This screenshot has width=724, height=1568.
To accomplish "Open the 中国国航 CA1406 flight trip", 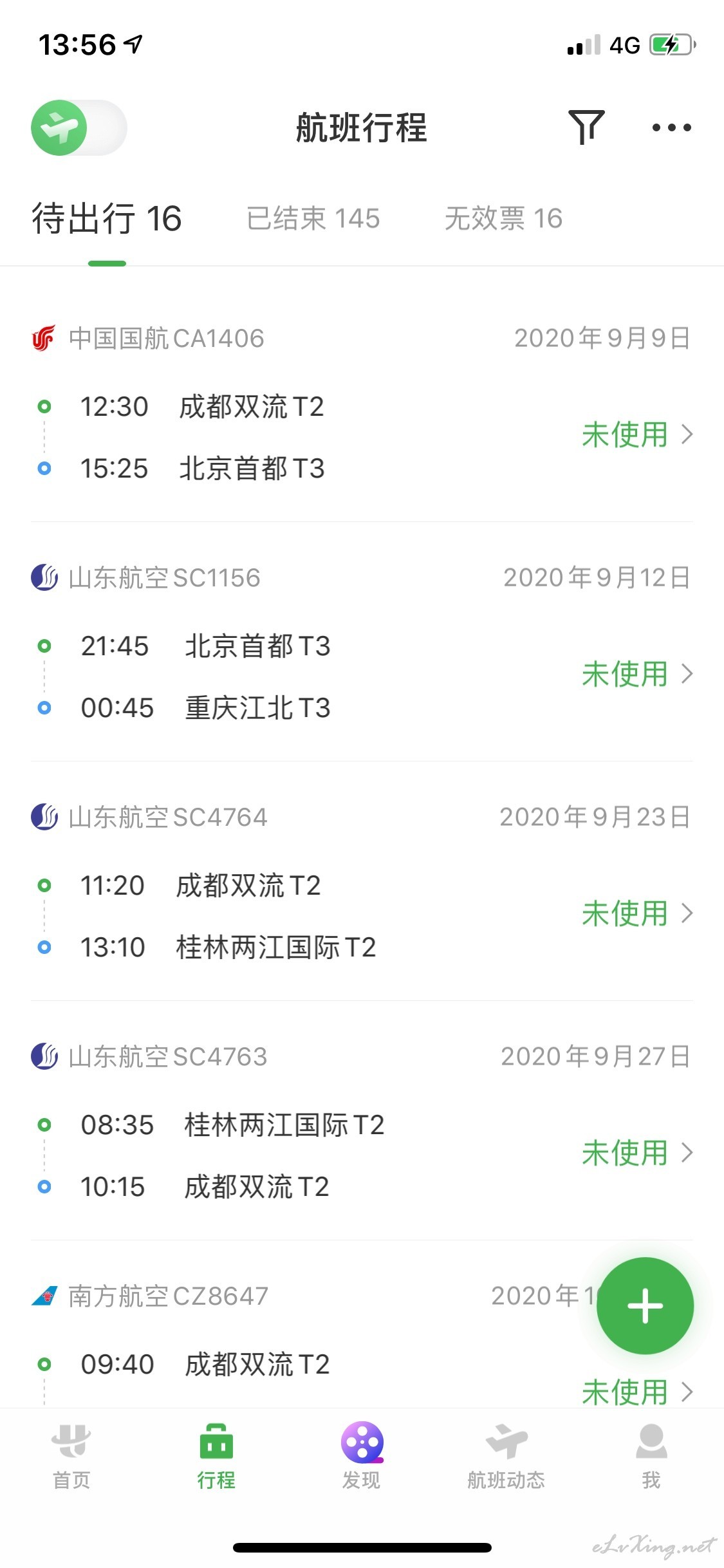I will click(x=362, y=403).
